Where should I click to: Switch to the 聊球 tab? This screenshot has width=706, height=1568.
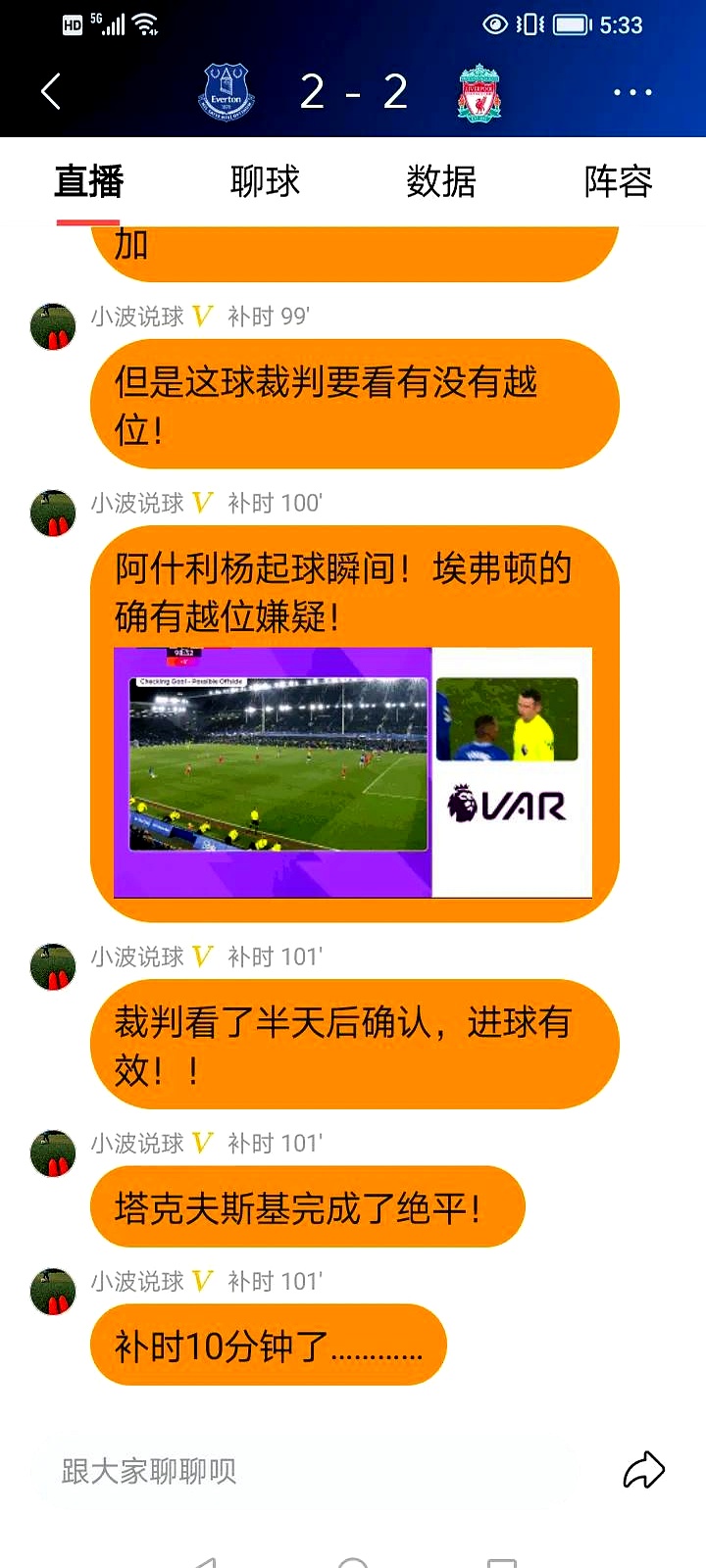(265, 182)
